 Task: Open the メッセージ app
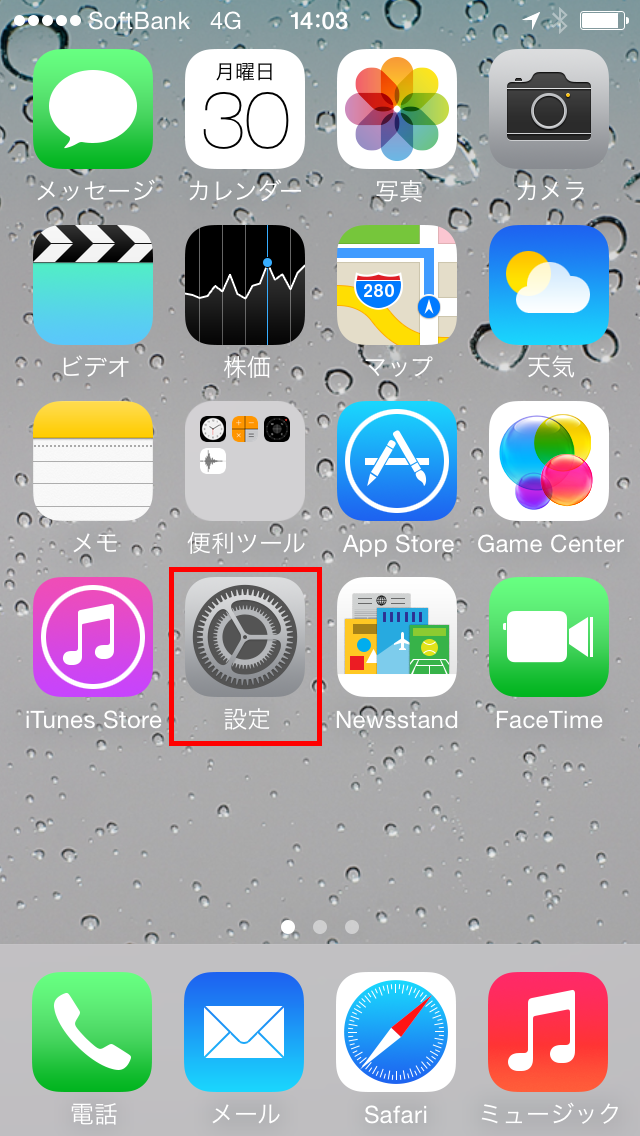[93, 109]
